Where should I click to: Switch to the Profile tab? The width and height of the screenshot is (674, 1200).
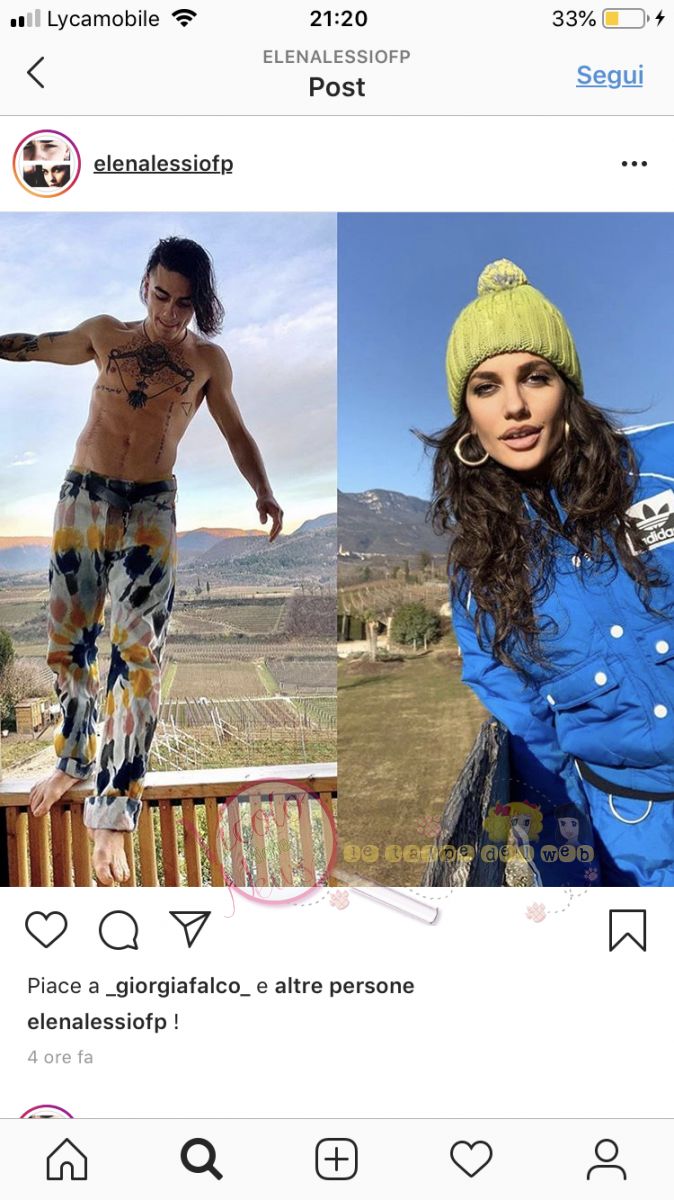click(606, 1160)
